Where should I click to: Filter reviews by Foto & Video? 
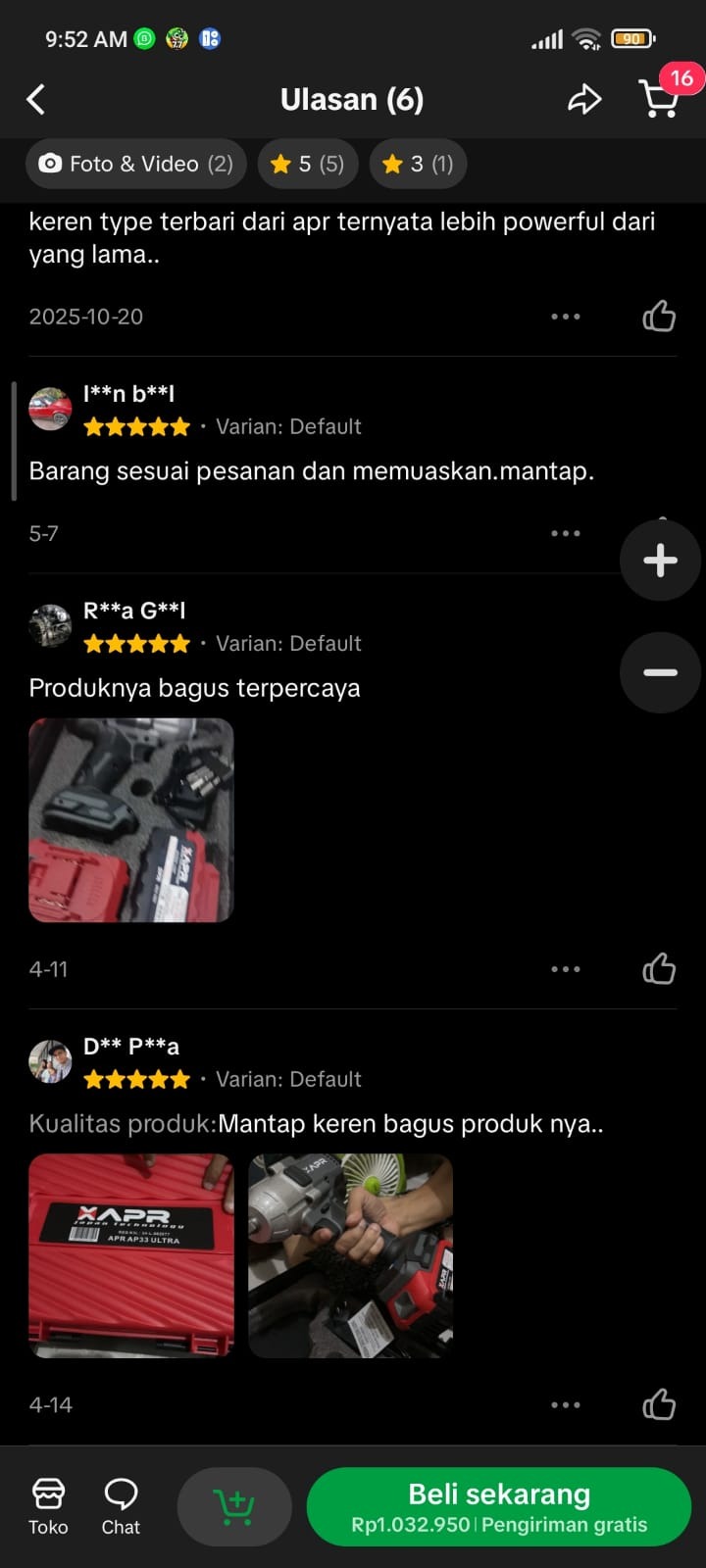pyautogui.click(x=135, y=164)
